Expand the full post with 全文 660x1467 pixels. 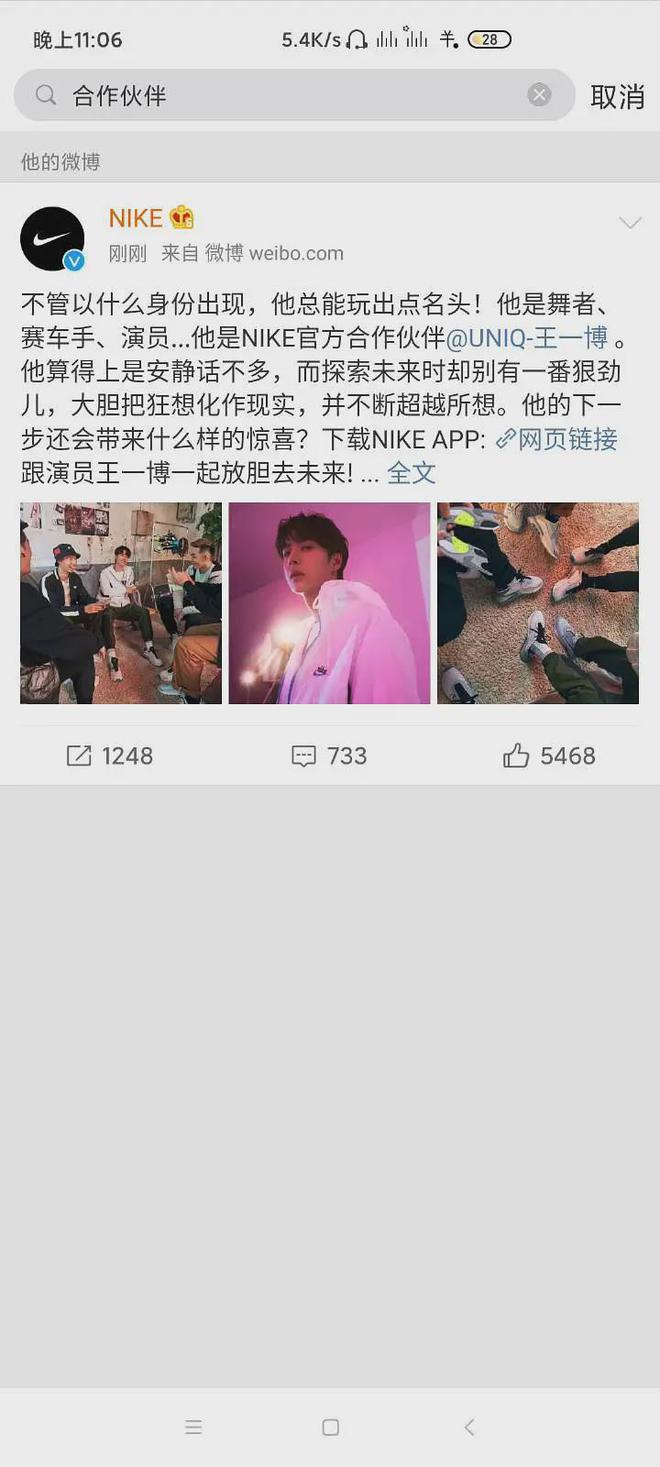pyautogui.click(x=411, y=473)
